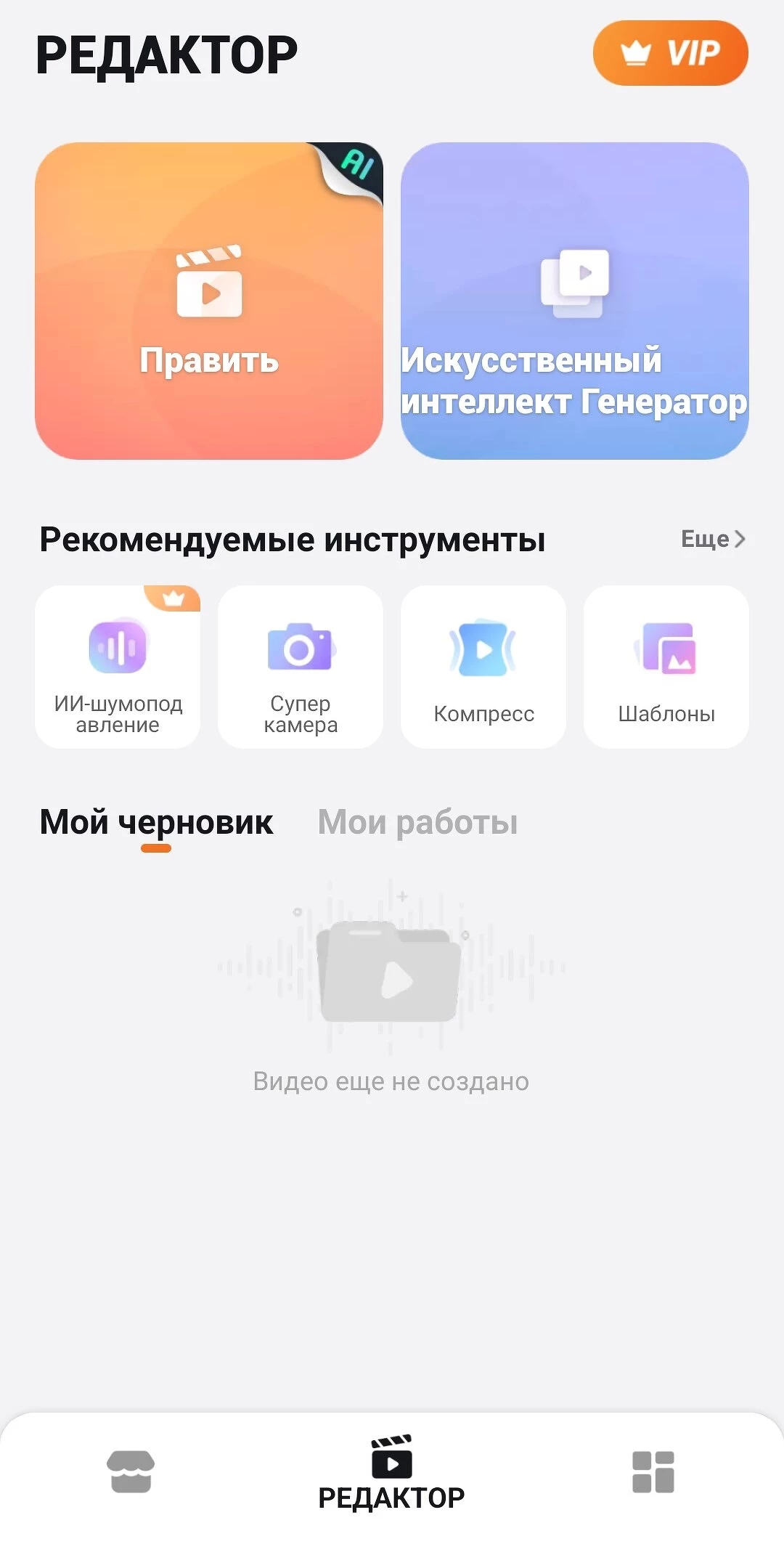784x1560 pixels.
Task: Expand recommended tools with Еще
Action: click(x=712, y=539)
